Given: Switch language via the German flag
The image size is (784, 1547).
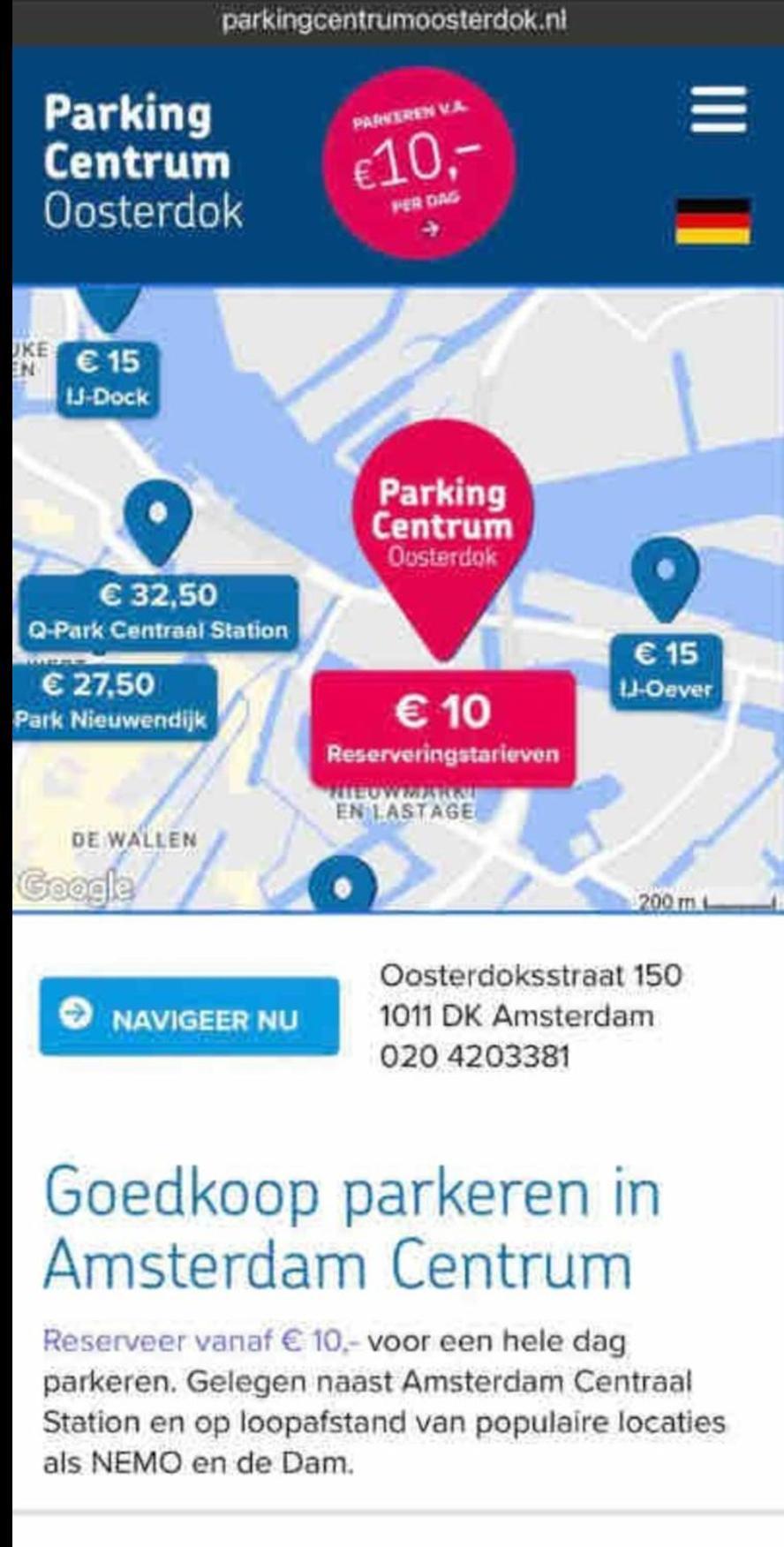Looking at the screenshot, I should tap(712, 221).
